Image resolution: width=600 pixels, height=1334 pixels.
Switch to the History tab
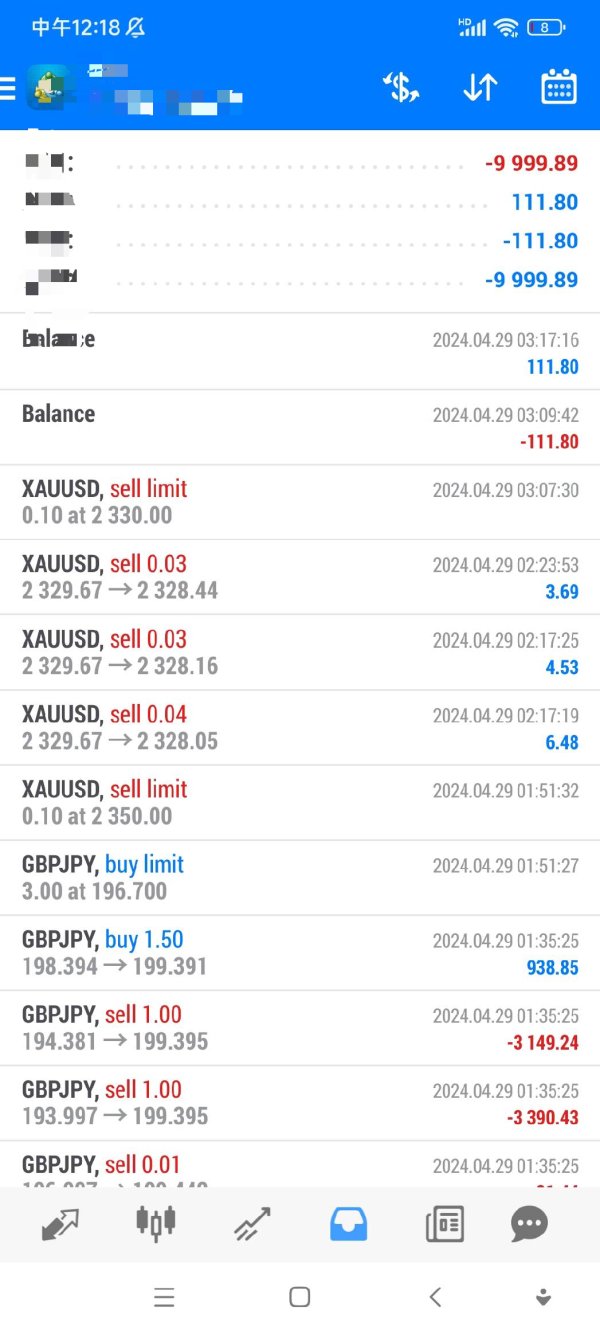(x=348, y=1224)
